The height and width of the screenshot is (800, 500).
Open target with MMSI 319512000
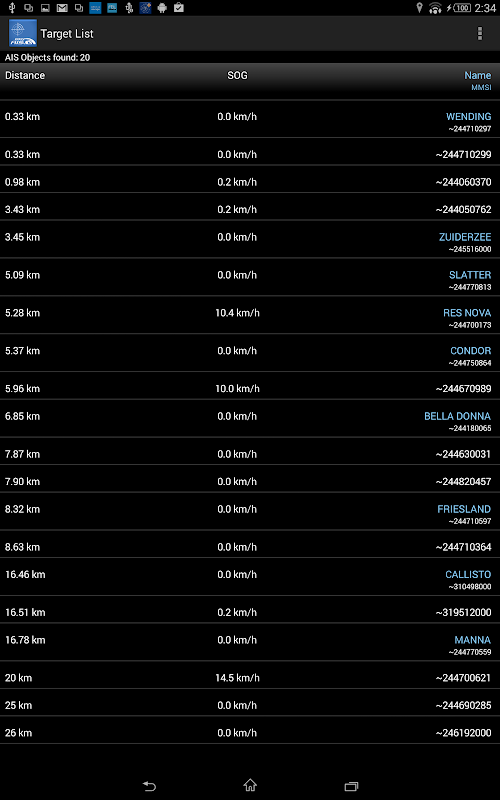[x=250, y=610]
